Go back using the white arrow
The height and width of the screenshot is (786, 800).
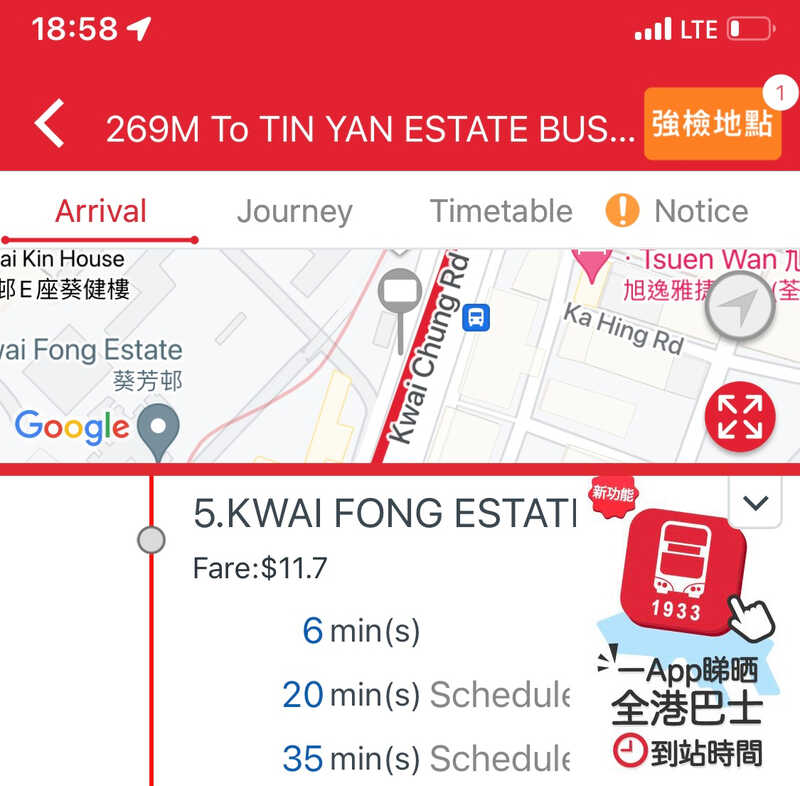[x=49, y=125]
